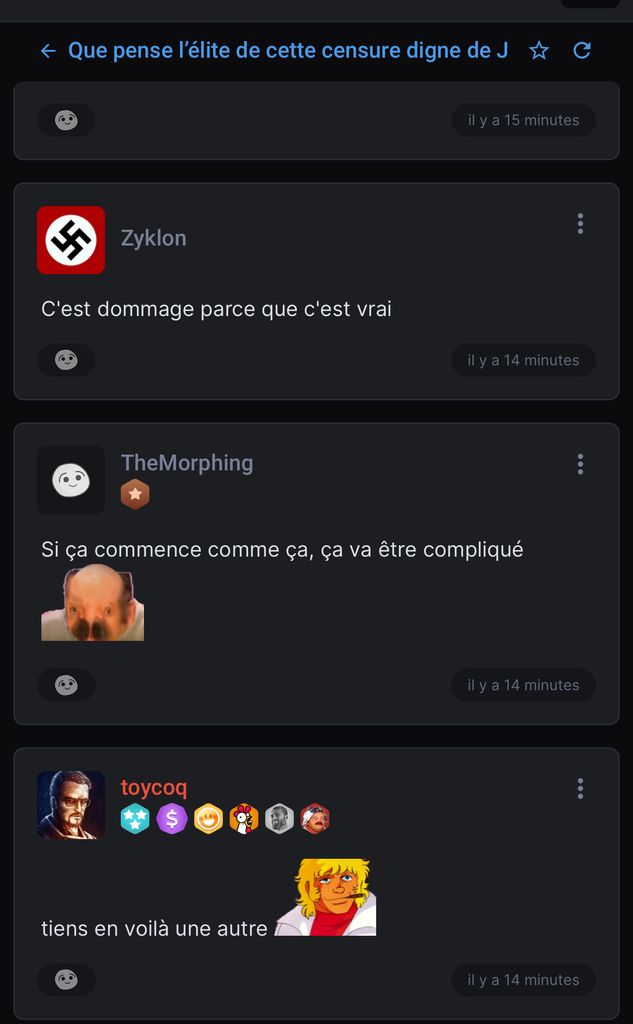Viewport: 633px width, 1024px height.
Task: Add a reaction to toycoq's post
Action: tap(66, 980)
